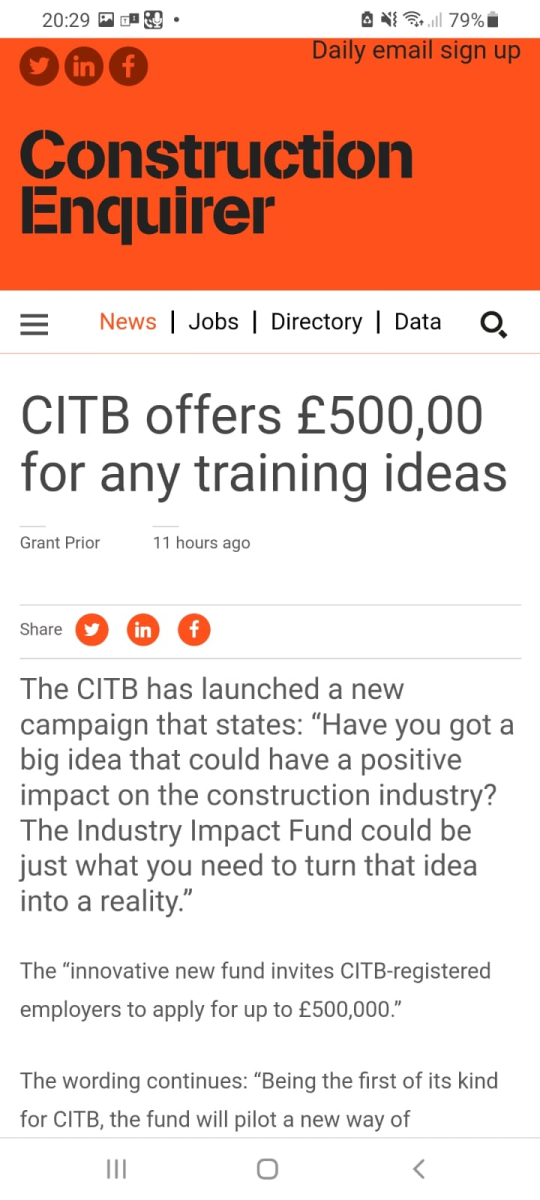Open LinkedIn icon in the orange header
Screen dimensions: 540x1200
point(84,67)
